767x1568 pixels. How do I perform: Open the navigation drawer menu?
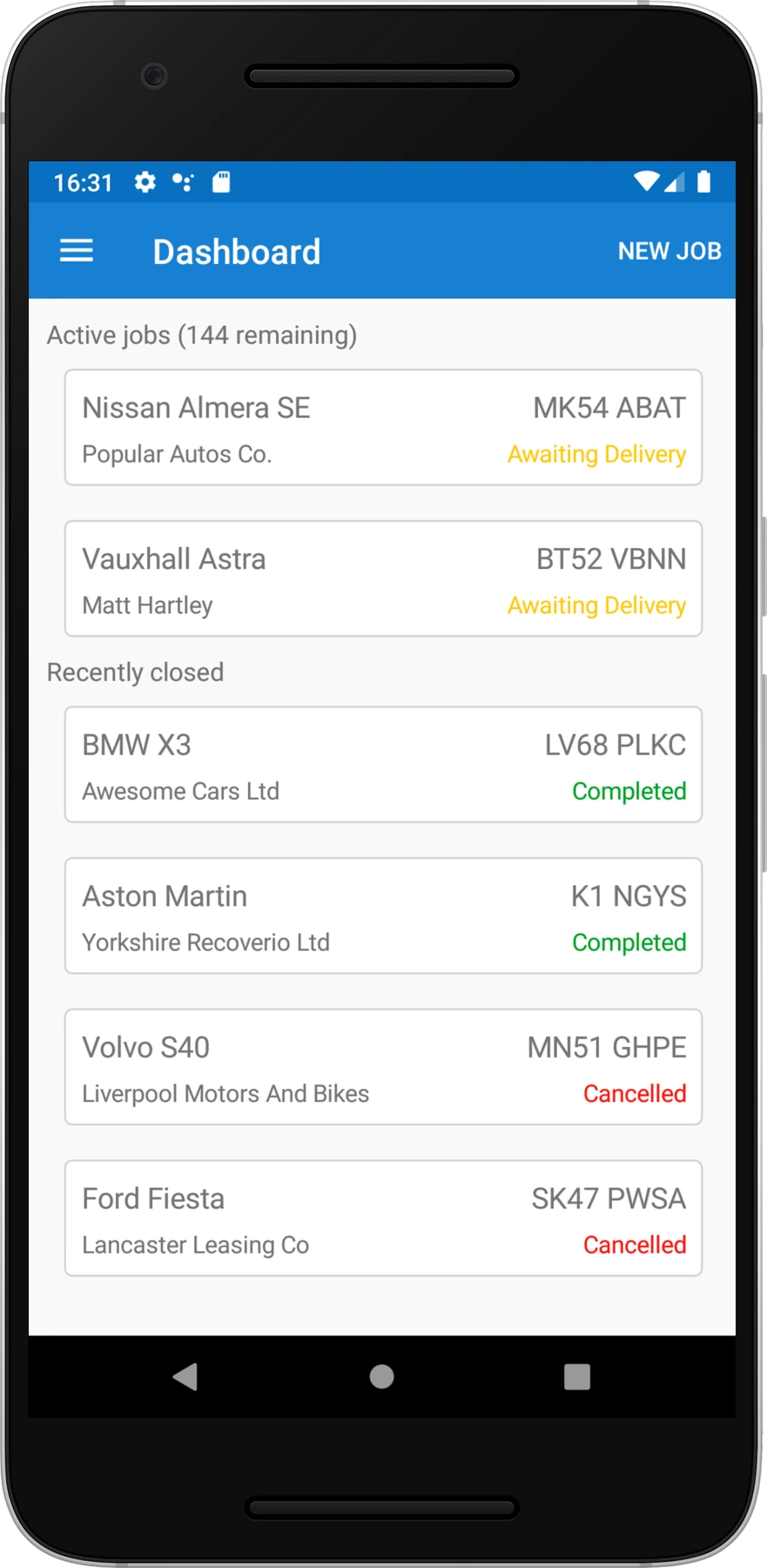76,251
